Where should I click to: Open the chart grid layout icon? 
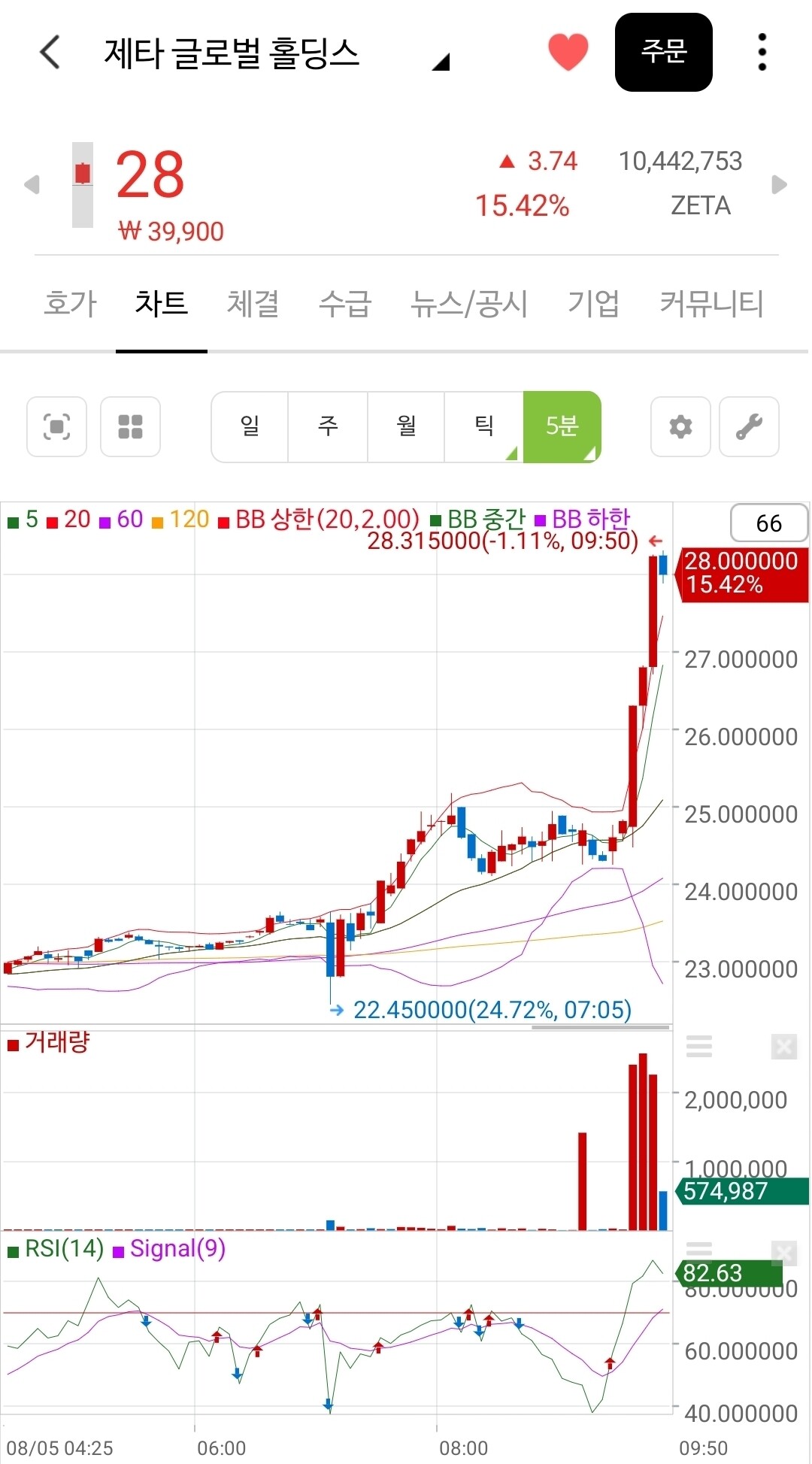pos(130,426)
